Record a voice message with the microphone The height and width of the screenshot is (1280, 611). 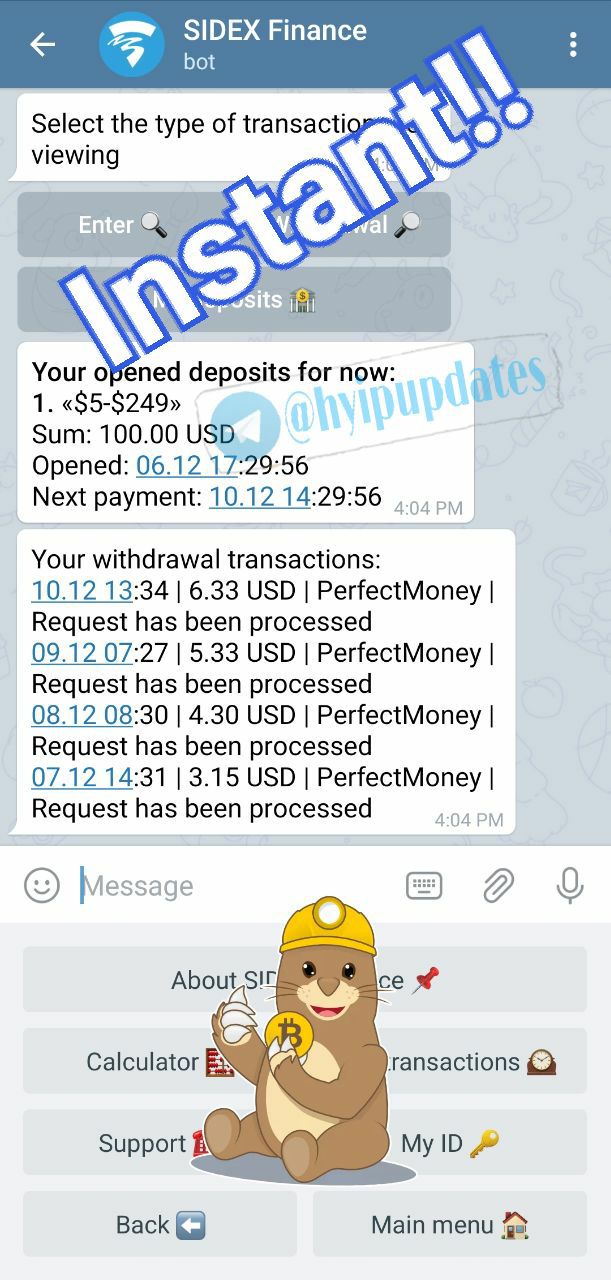tap(569, 885)
